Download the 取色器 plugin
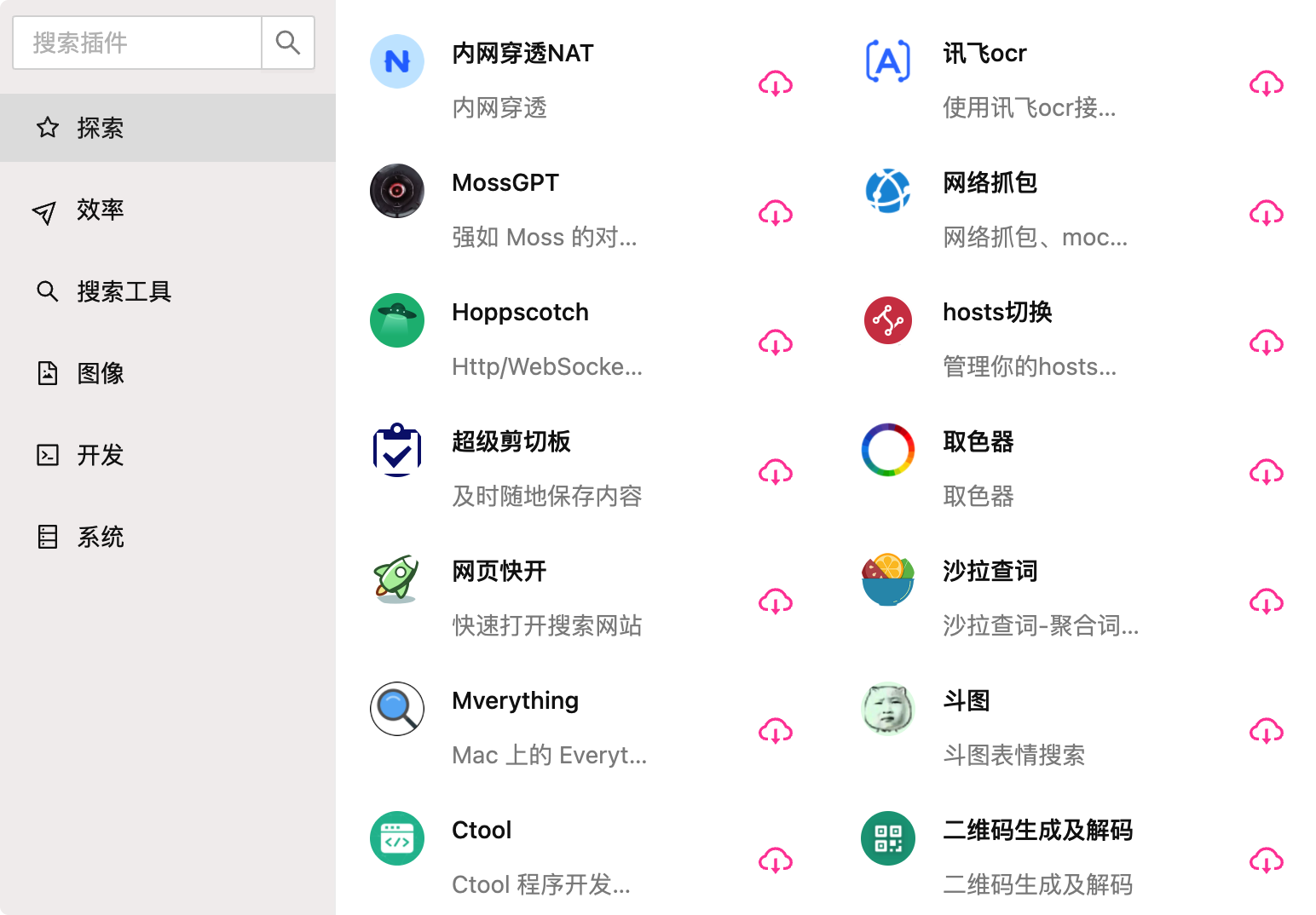 point(1266,472)
